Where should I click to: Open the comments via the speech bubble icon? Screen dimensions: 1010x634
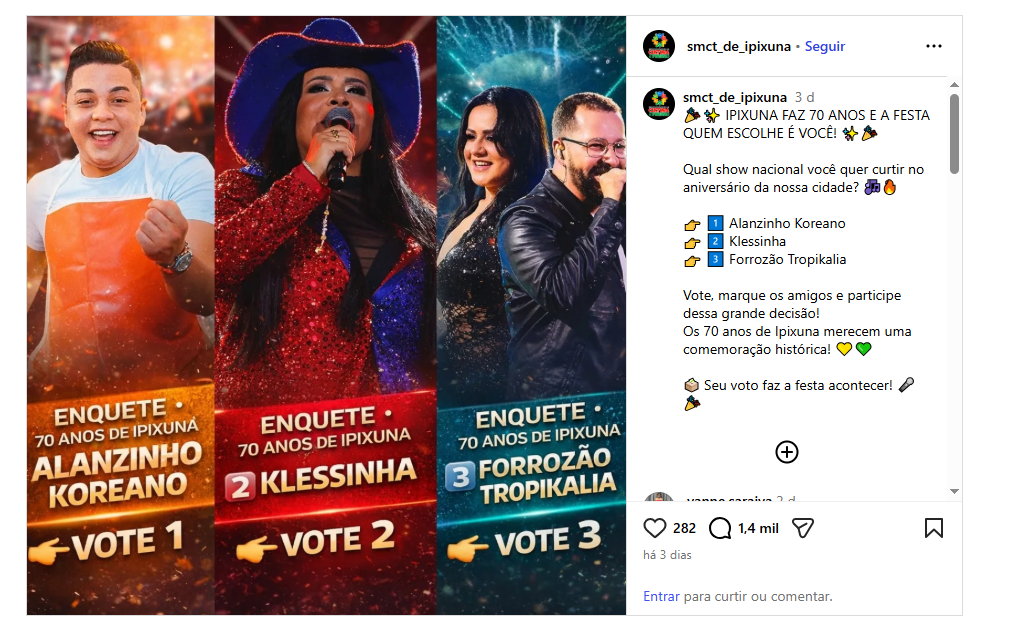(x=720, y=528)
